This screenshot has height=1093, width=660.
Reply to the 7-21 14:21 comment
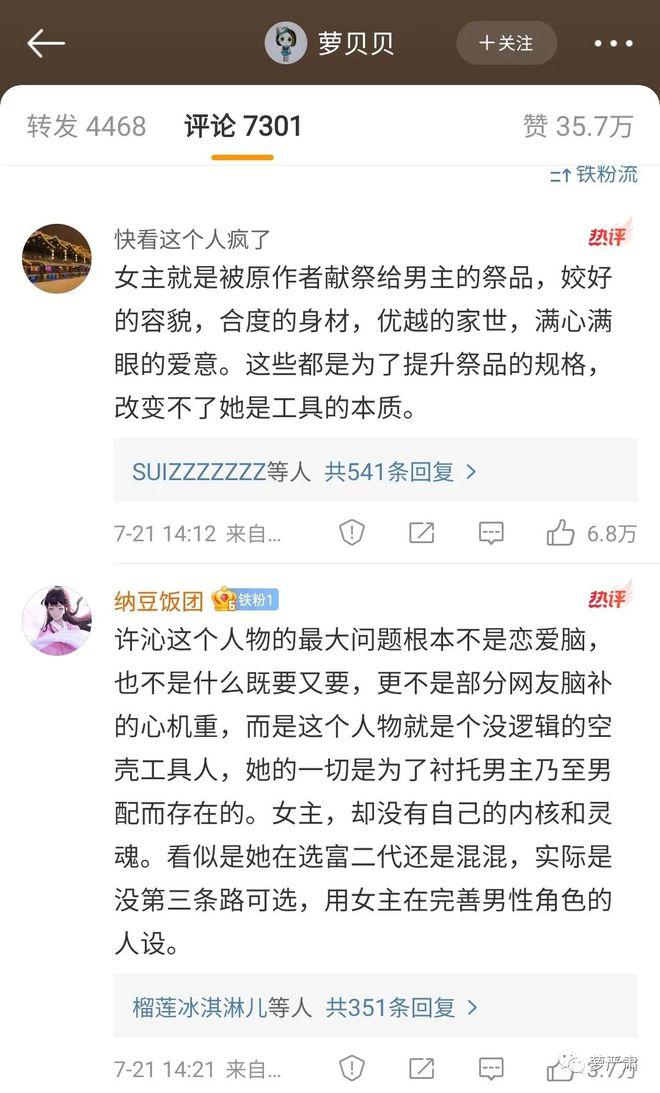(x=490, y=1068)
